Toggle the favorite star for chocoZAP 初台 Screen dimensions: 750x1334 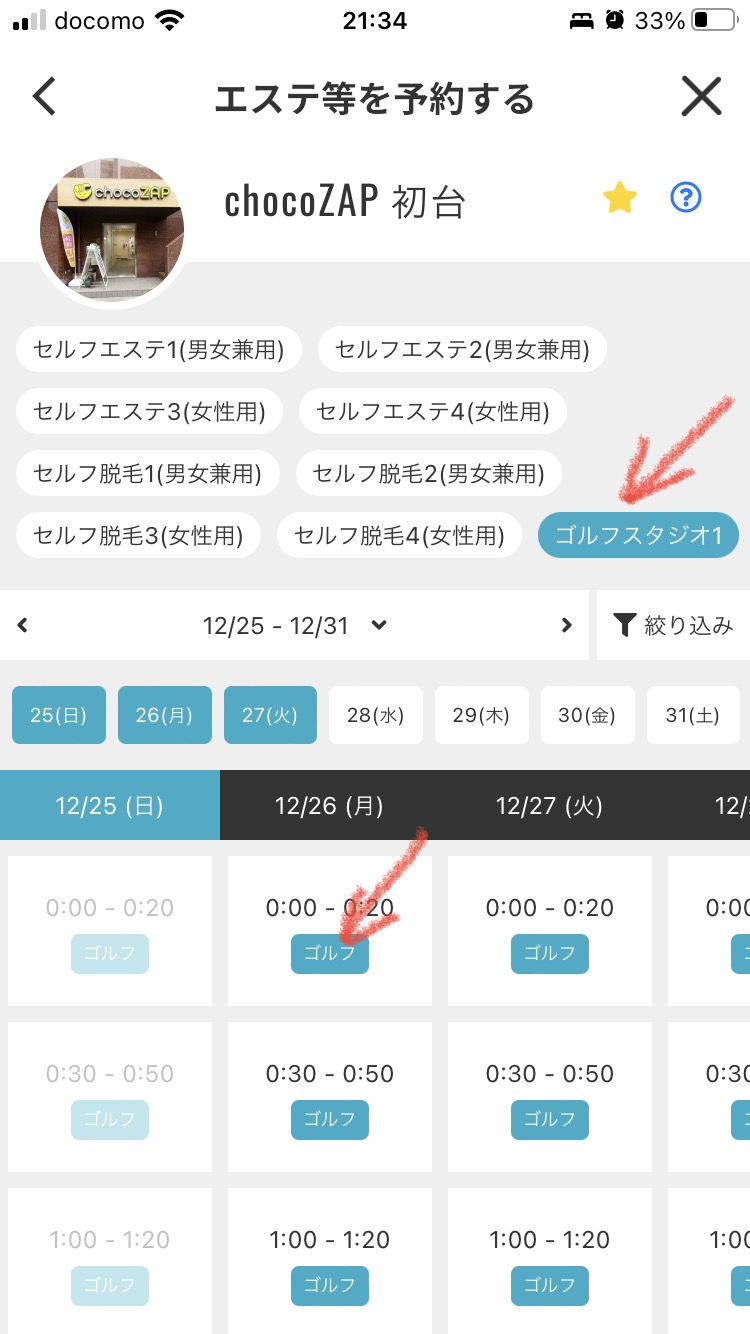pyautogui.click(x=620, y=198)
